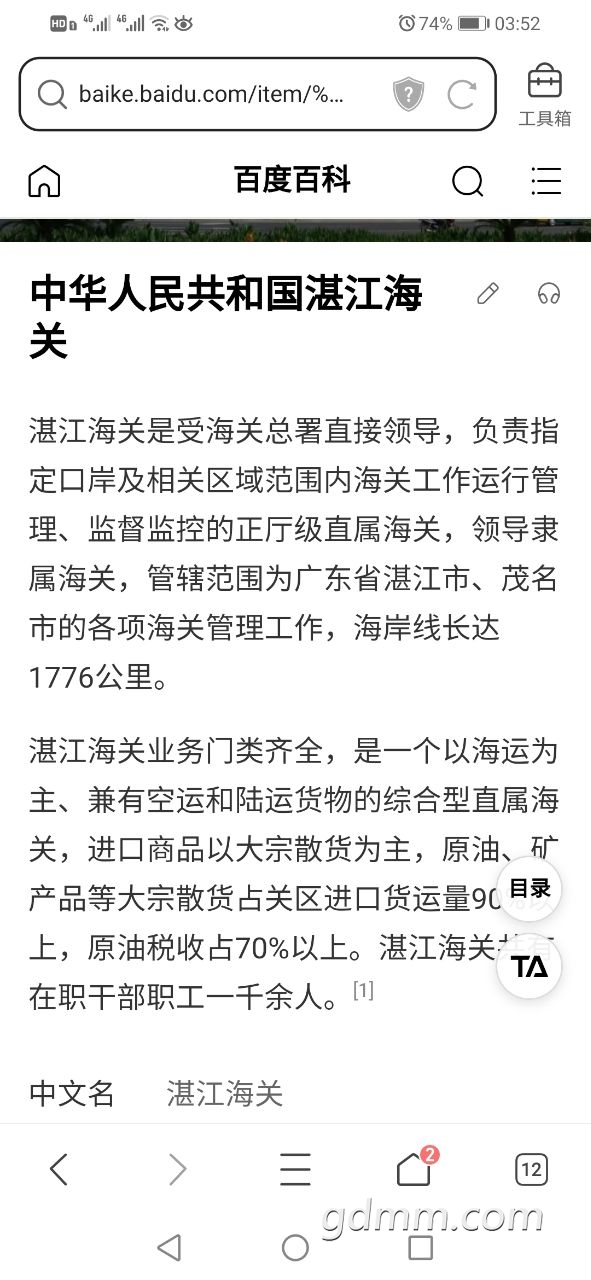Screen dimensions: 591x1280
Task: Reload the page with the refresh icon
Action: [461, 95]
